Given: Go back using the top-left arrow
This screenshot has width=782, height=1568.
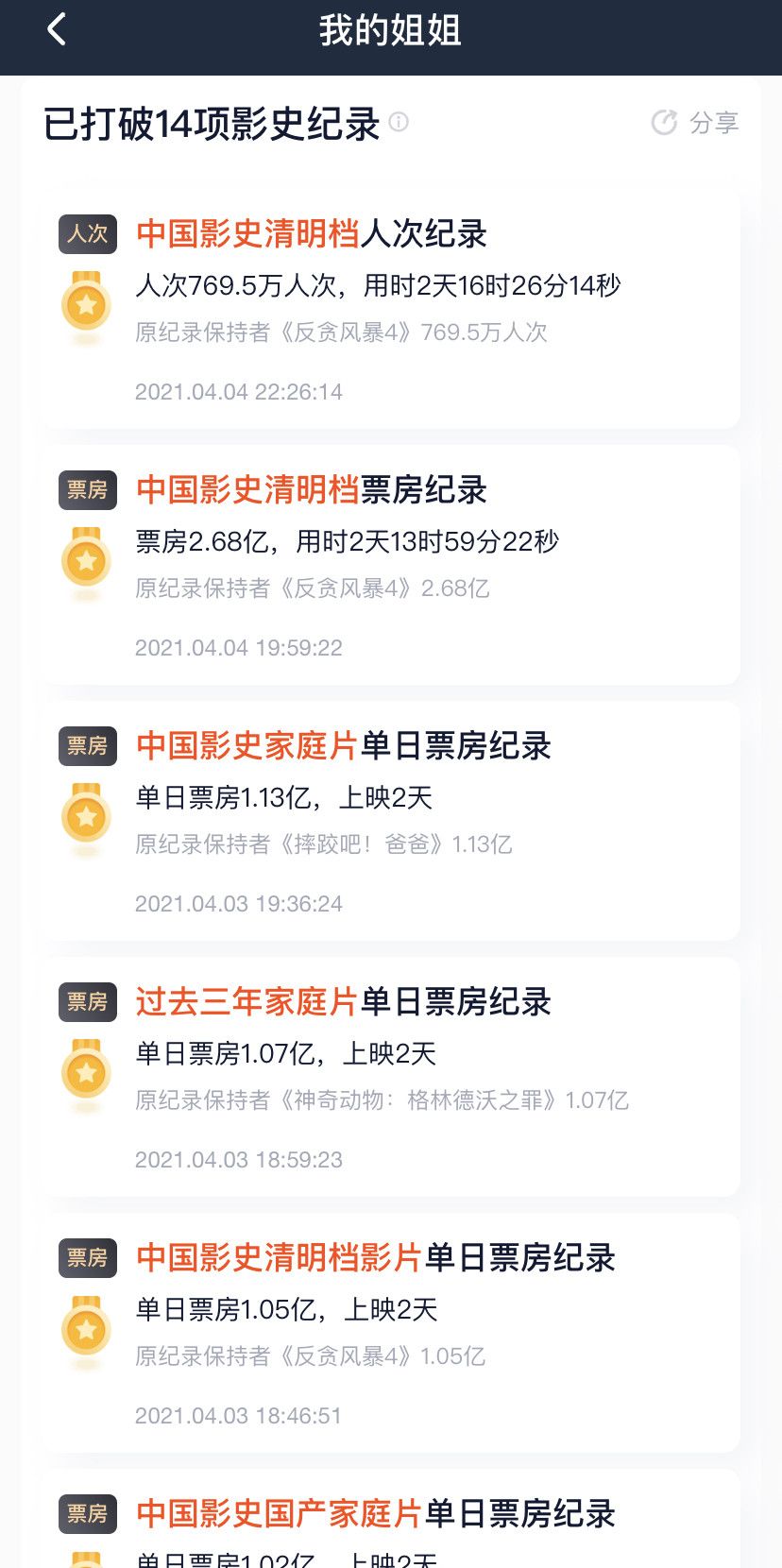Looking at the screenshot, I should (x=57, y=30).
